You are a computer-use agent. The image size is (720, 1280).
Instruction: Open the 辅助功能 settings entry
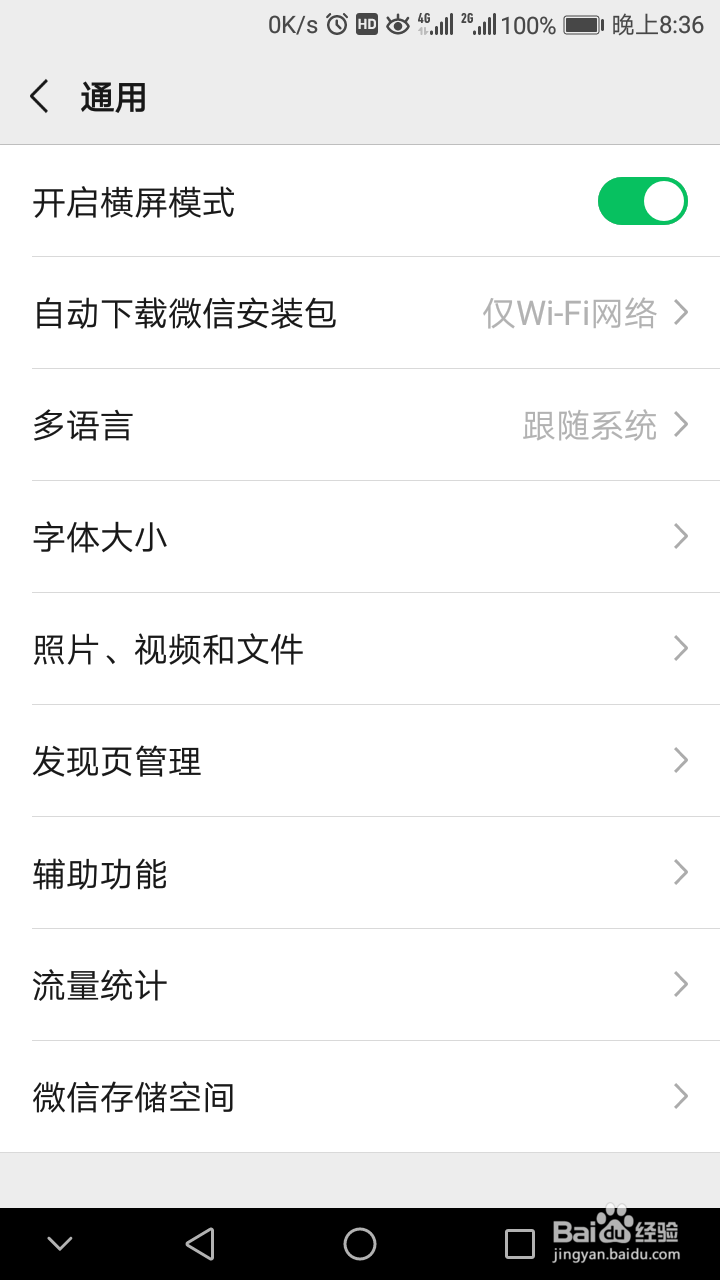[x=360, y=873]
